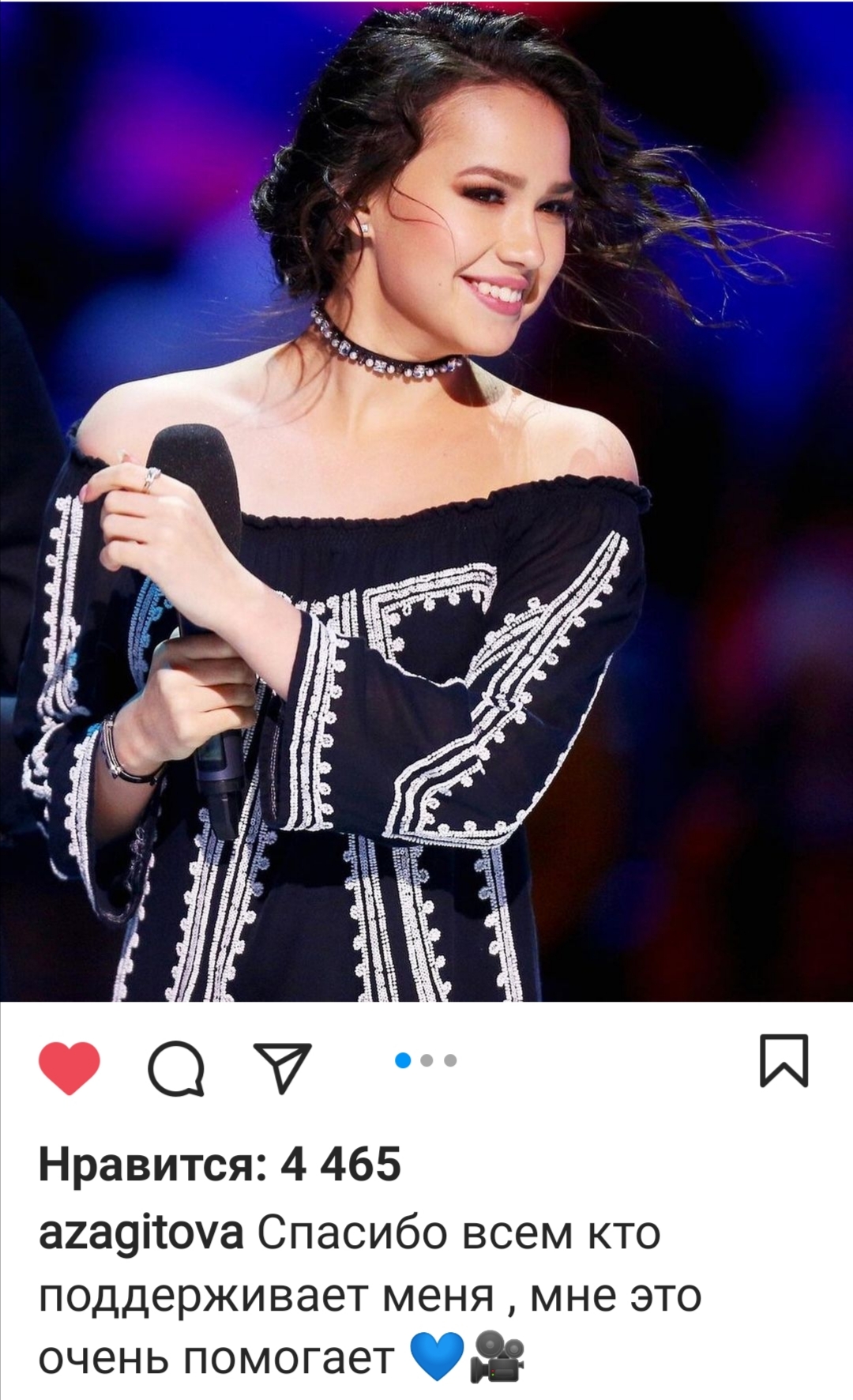Save the post with the bookmark icon
The width and height of the screenshot is (853, 1400).
point(783,1060)
